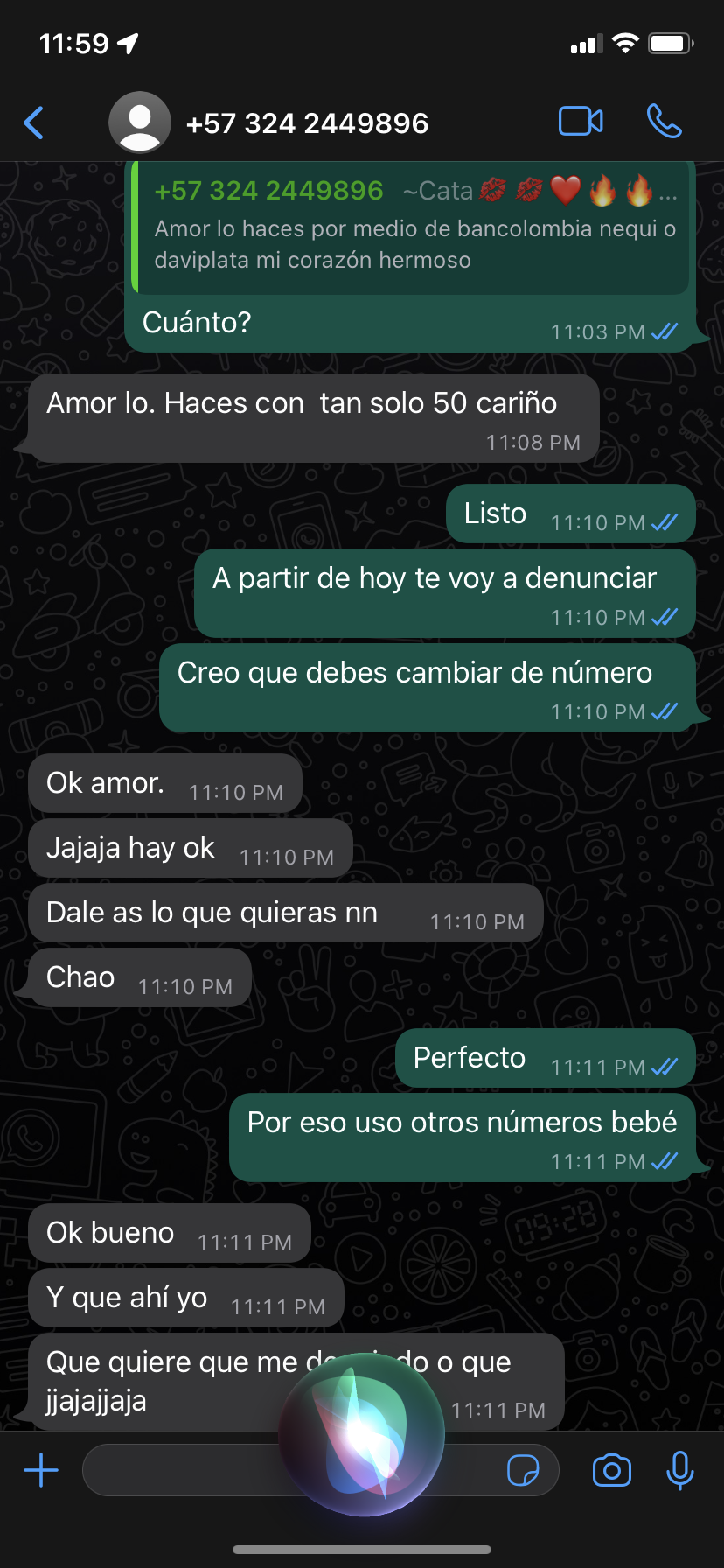Tap the microphone to record a voice message
The width and height of the screenshot is (724, 1568).
tap(679, 1470)
